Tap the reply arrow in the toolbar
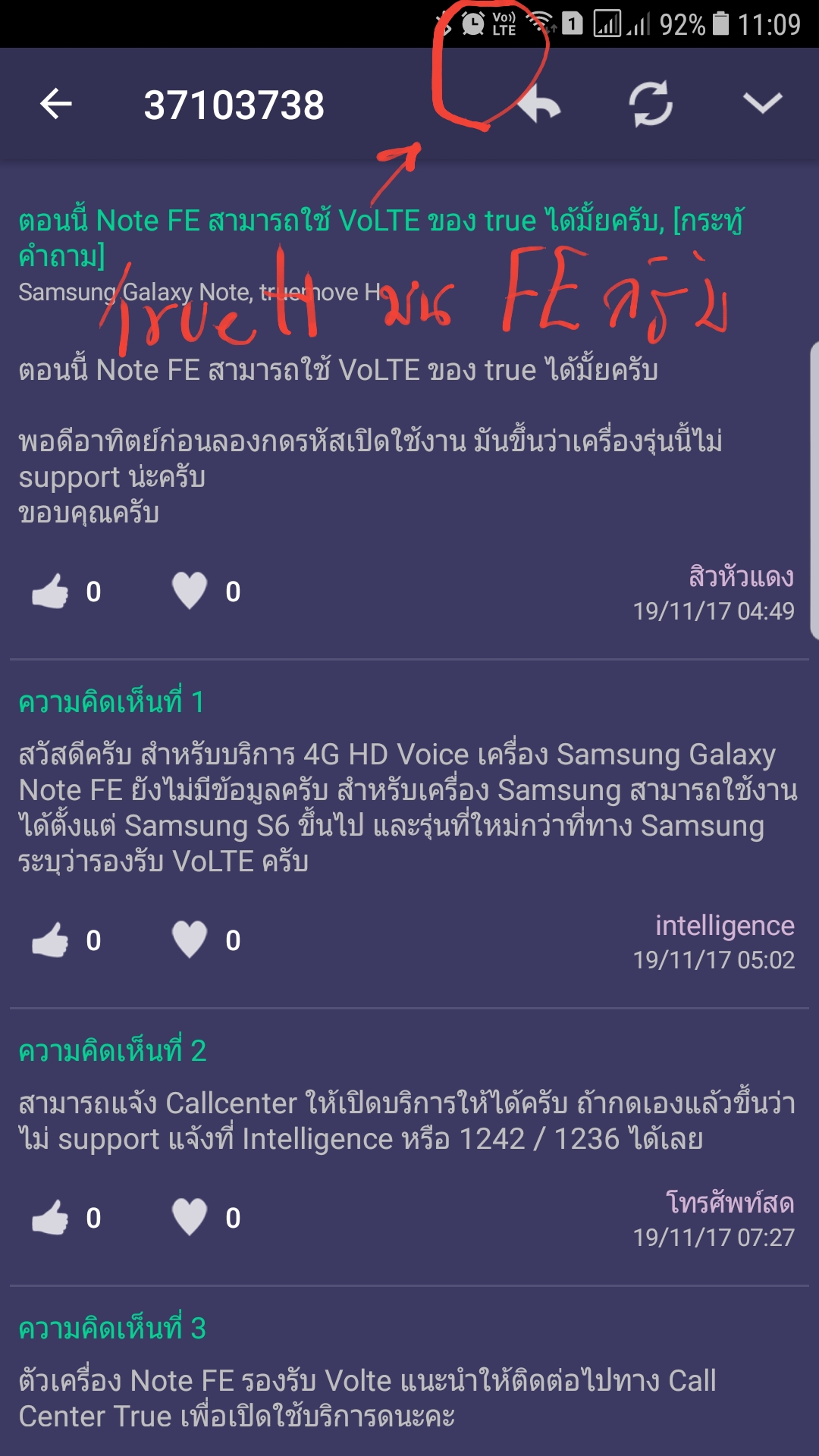The image size is (819, 1456). 540,104
